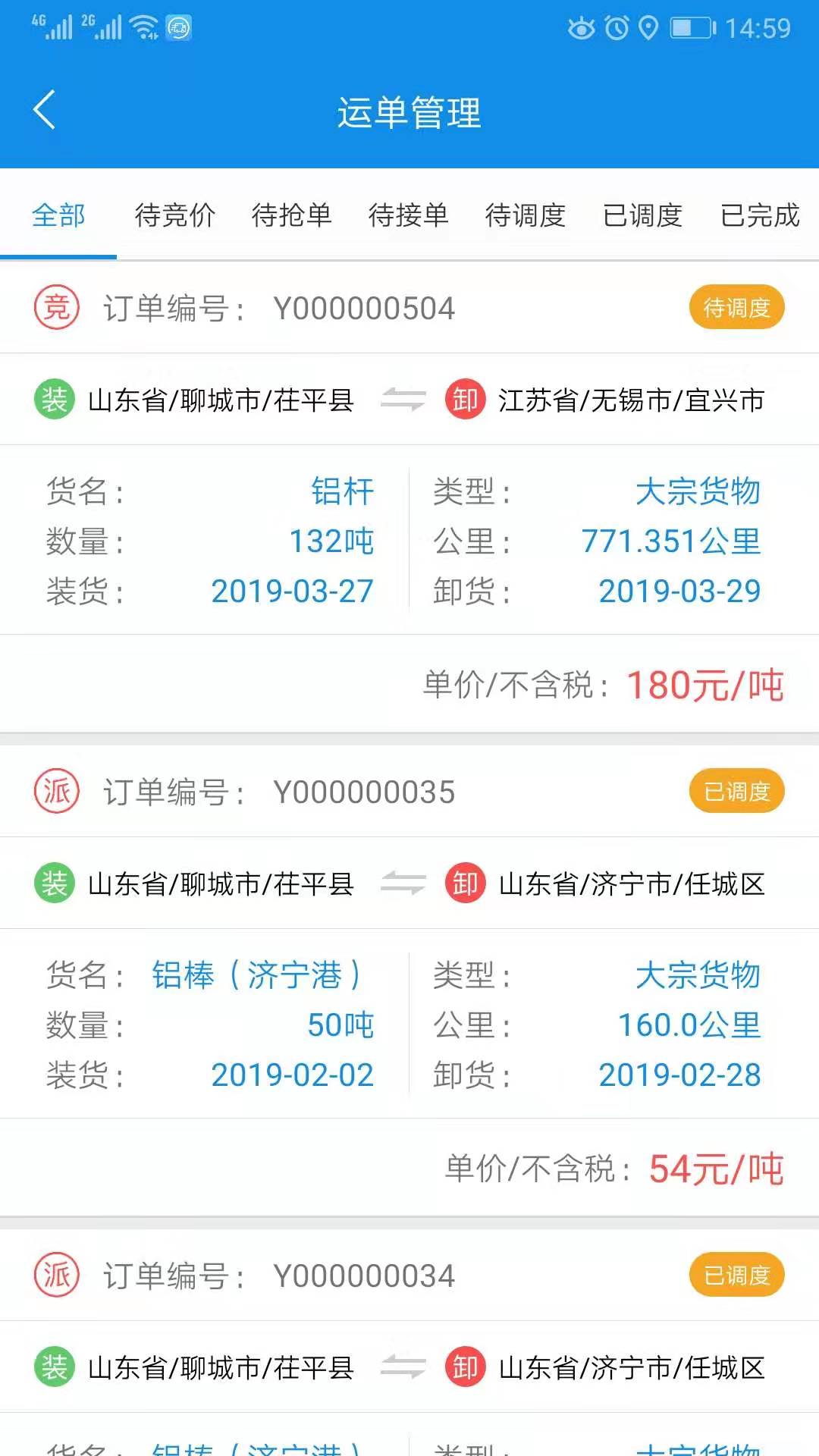
Task: Switch to the 已完成 tab
Action: (x=760, y=216)
